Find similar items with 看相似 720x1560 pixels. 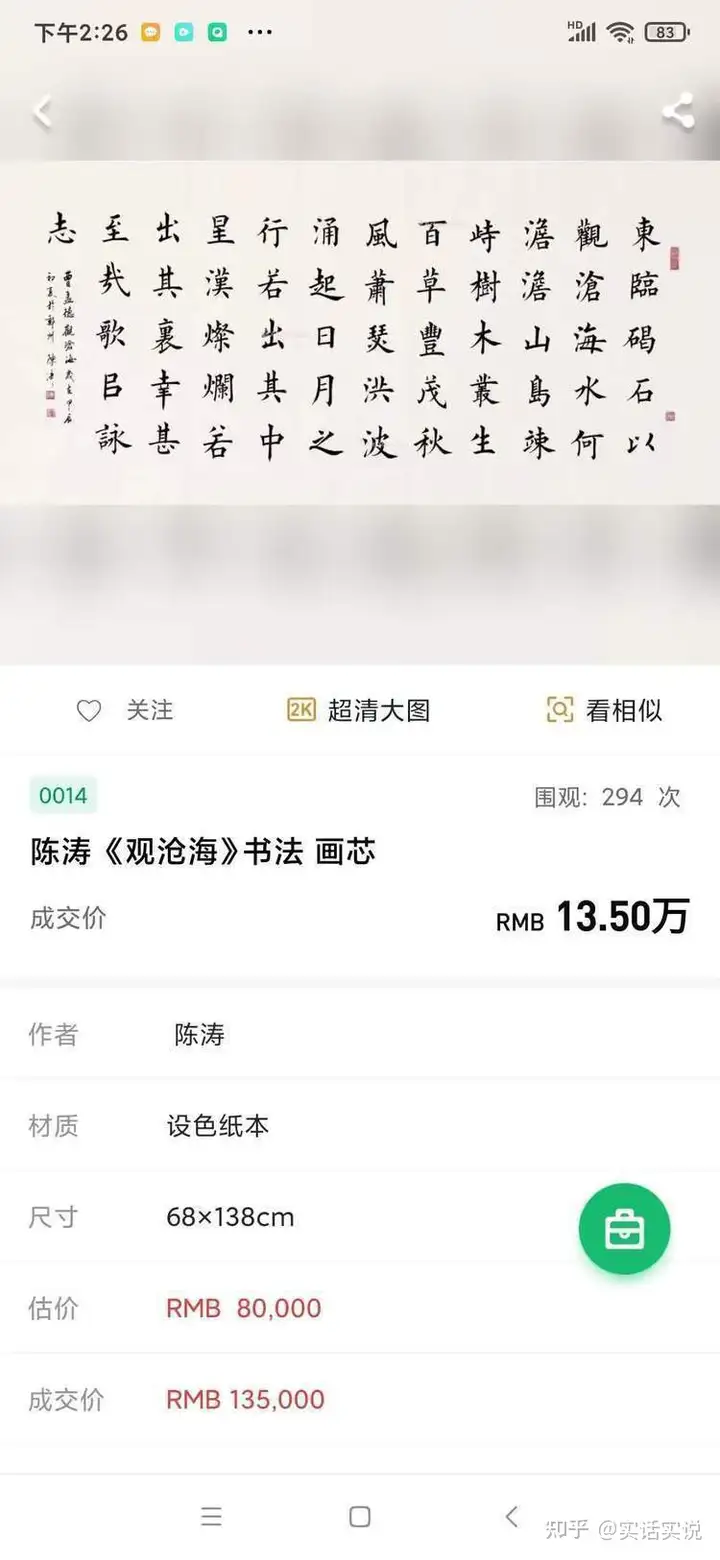coord(604,711)
